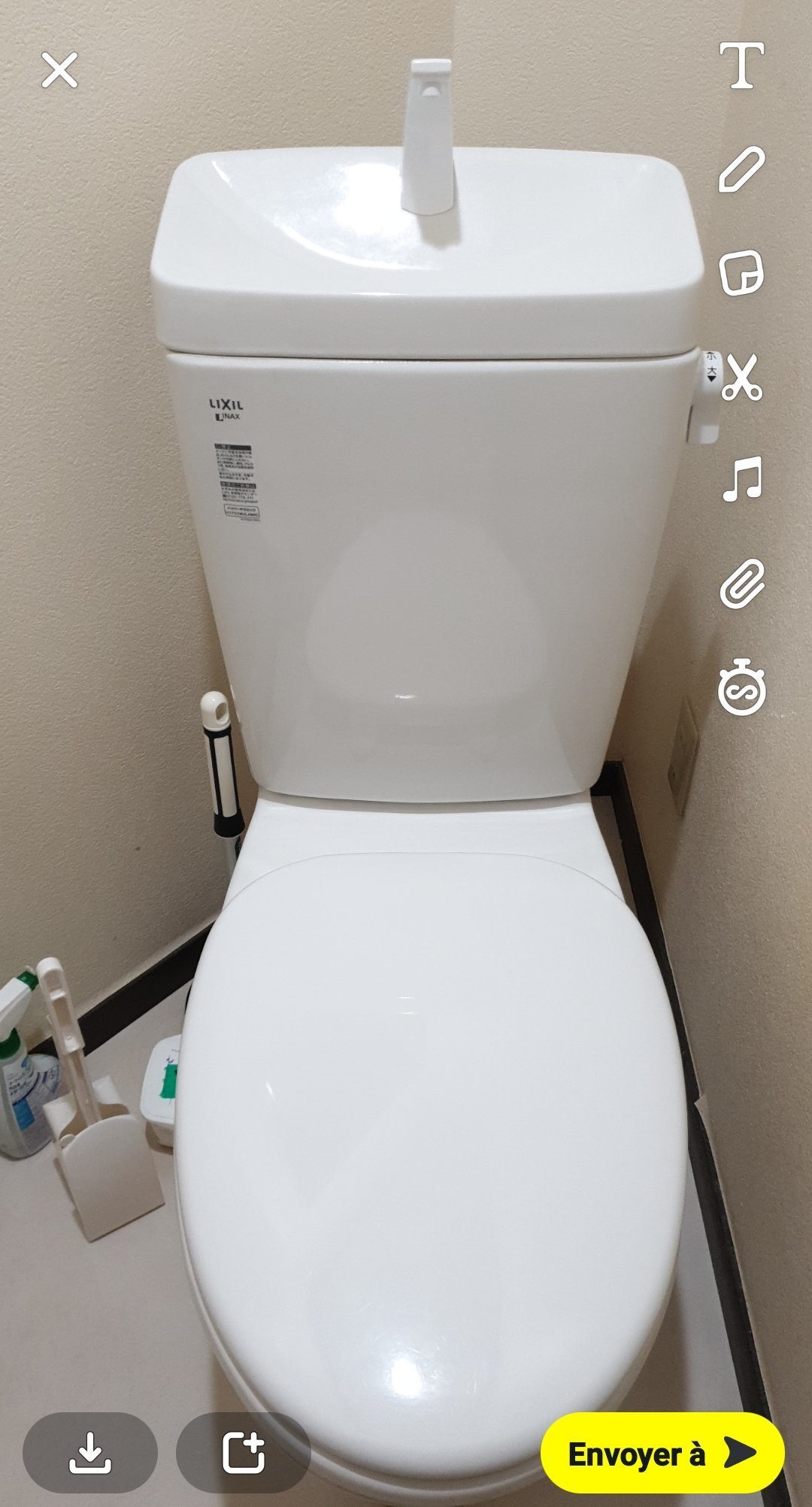Viewport: 812px width, 1507px height.
Task: Add music with the note icon
Action: [742, 479]
